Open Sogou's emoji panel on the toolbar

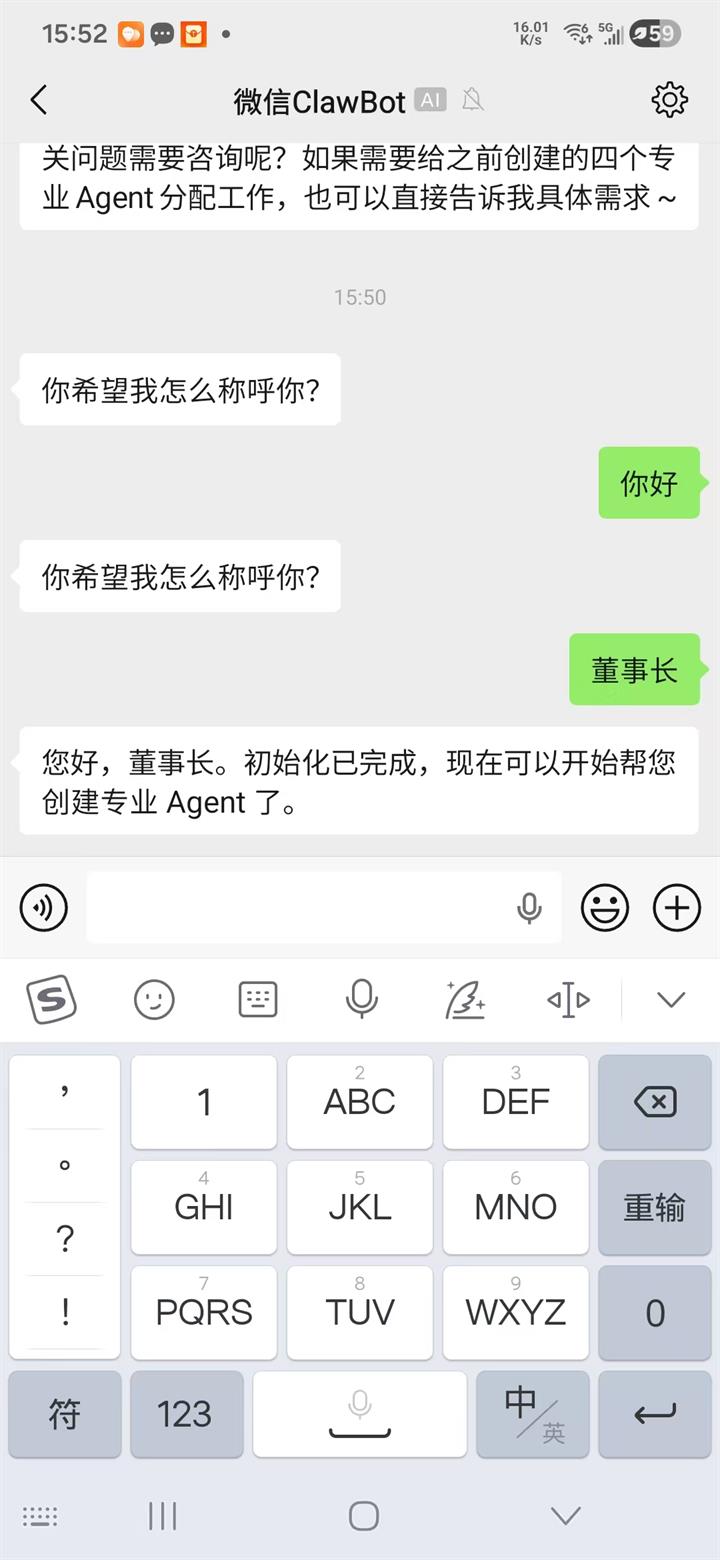154,1000
